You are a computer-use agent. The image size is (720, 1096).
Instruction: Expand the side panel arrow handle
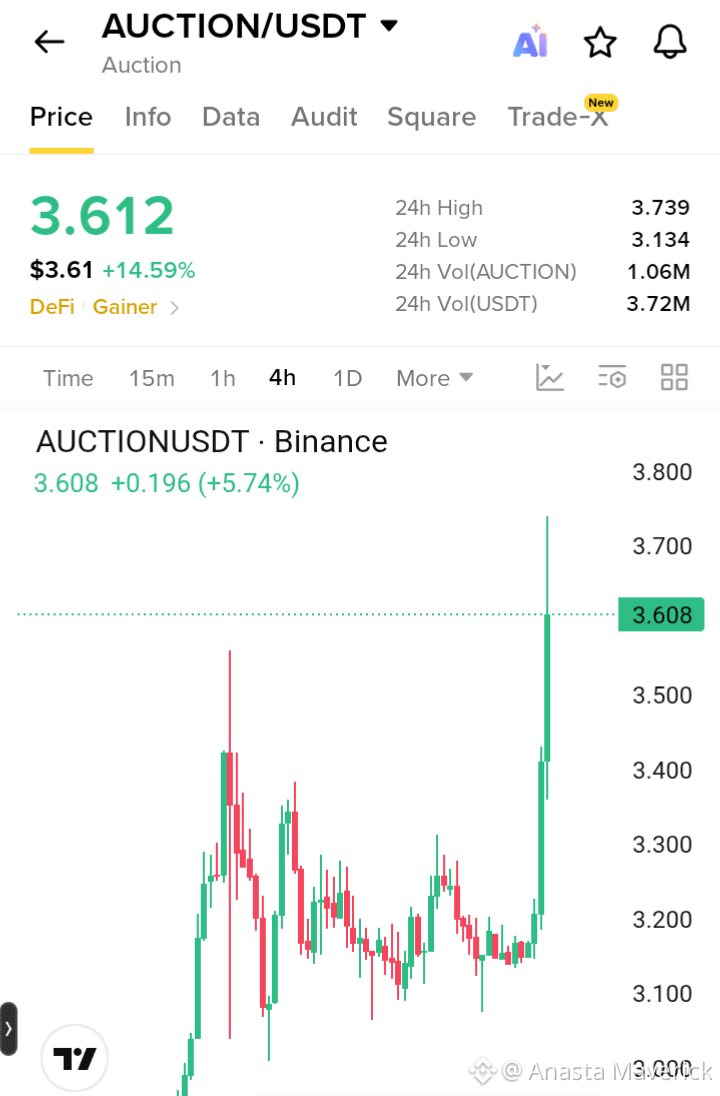(x=8, y=1029)
